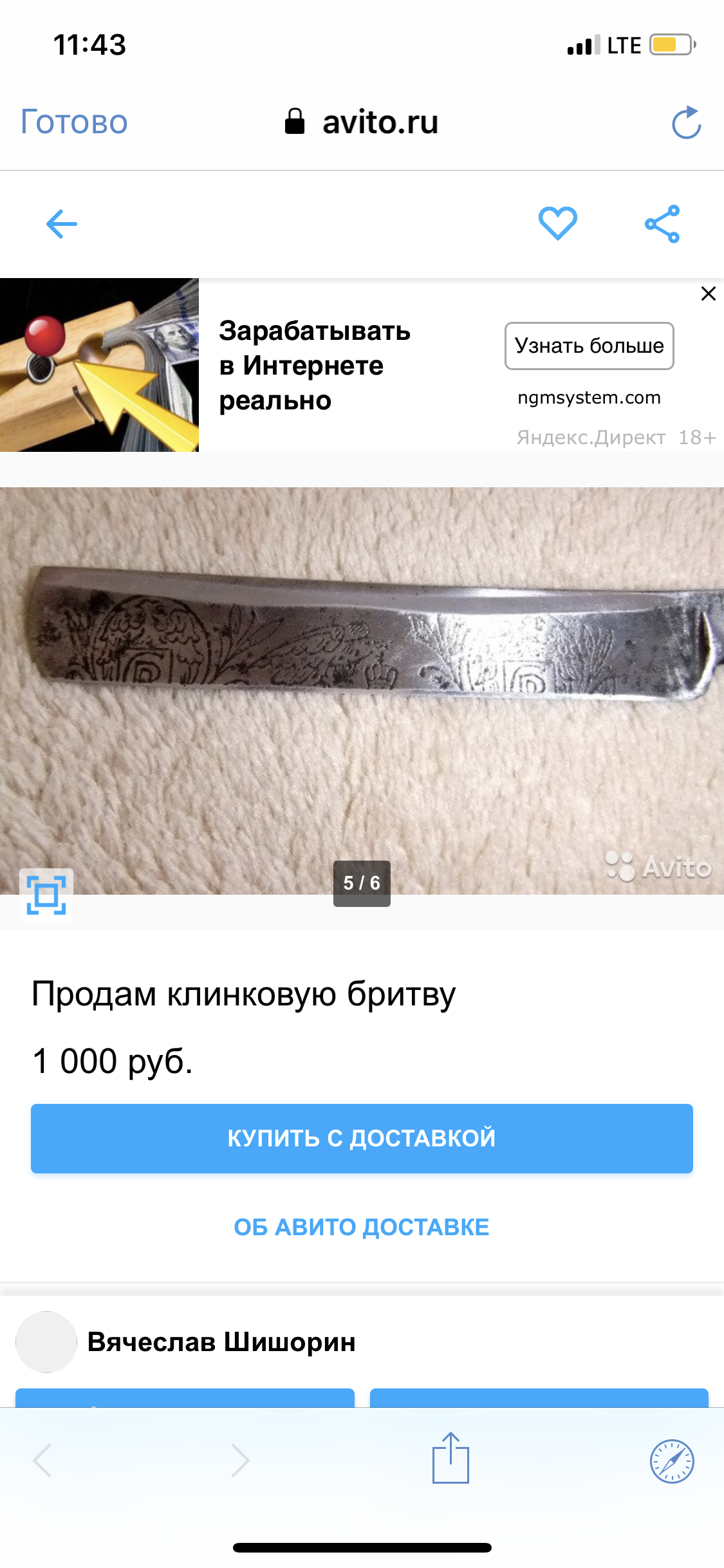Tap Узнать больше in the ad
The height and width of the screenshot is (1568, 724).
coord(589,346)
